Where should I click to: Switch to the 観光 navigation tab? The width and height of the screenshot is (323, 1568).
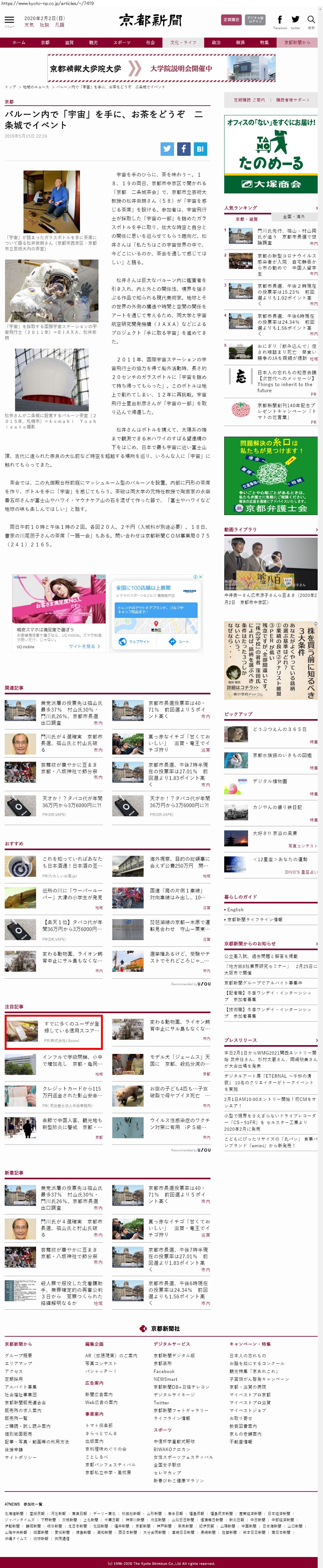click(x=93, y=43)
